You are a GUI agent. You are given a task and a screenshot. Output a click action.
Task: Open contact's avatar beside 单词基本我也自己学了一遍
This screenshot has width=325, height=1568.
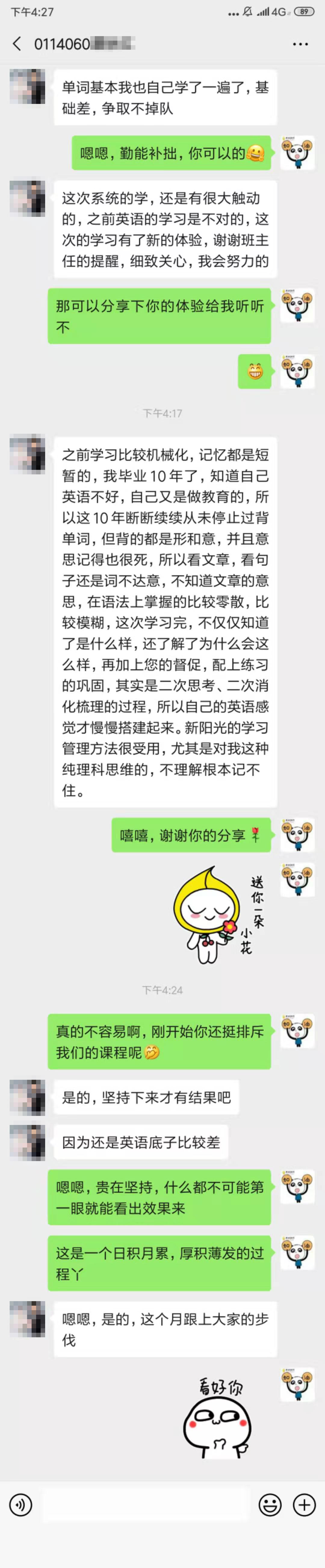(27, 86)
